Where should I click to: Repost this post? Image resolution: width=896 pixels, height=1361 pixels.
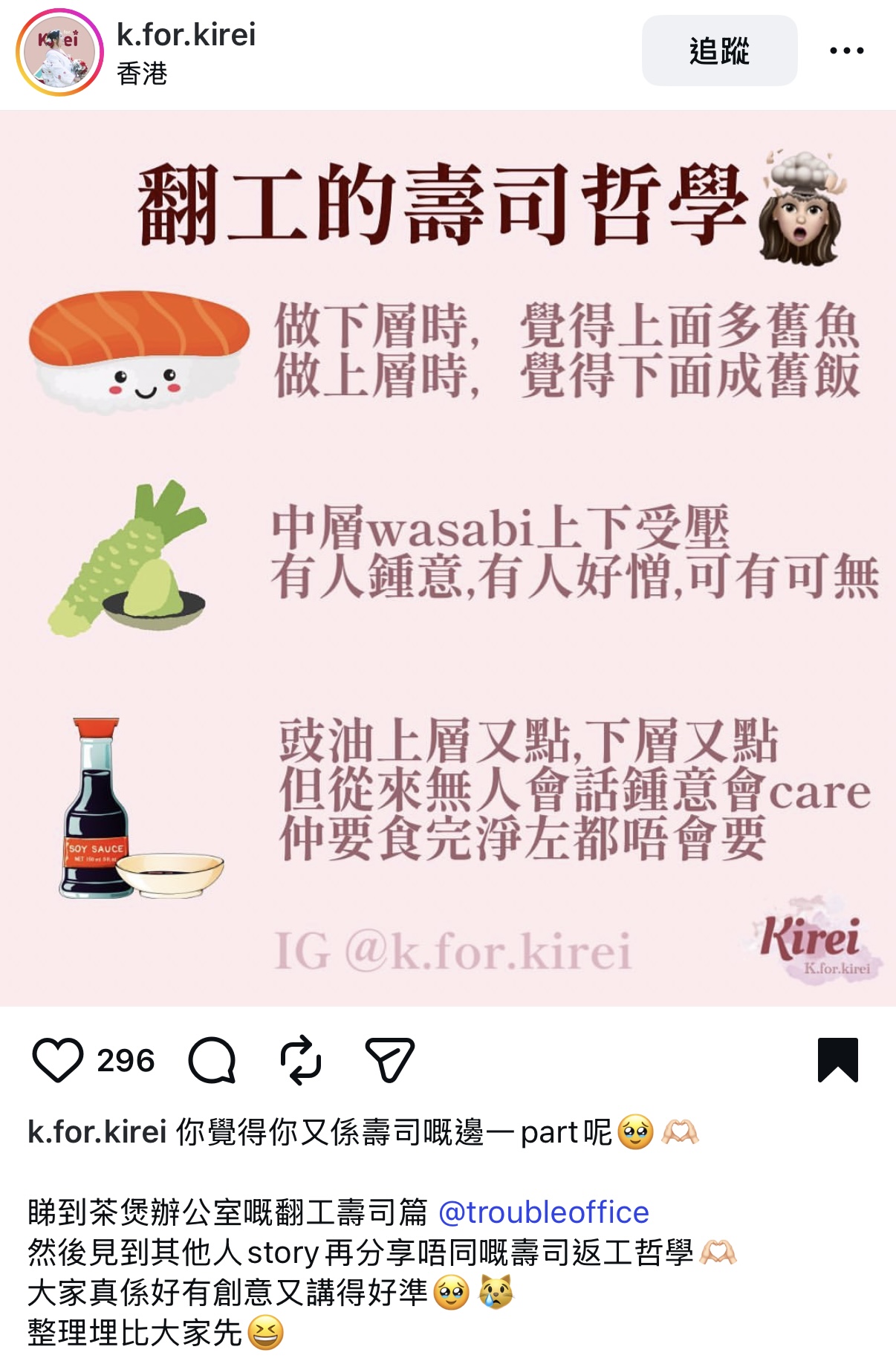pyautogui.click(x=301, y=1059)
